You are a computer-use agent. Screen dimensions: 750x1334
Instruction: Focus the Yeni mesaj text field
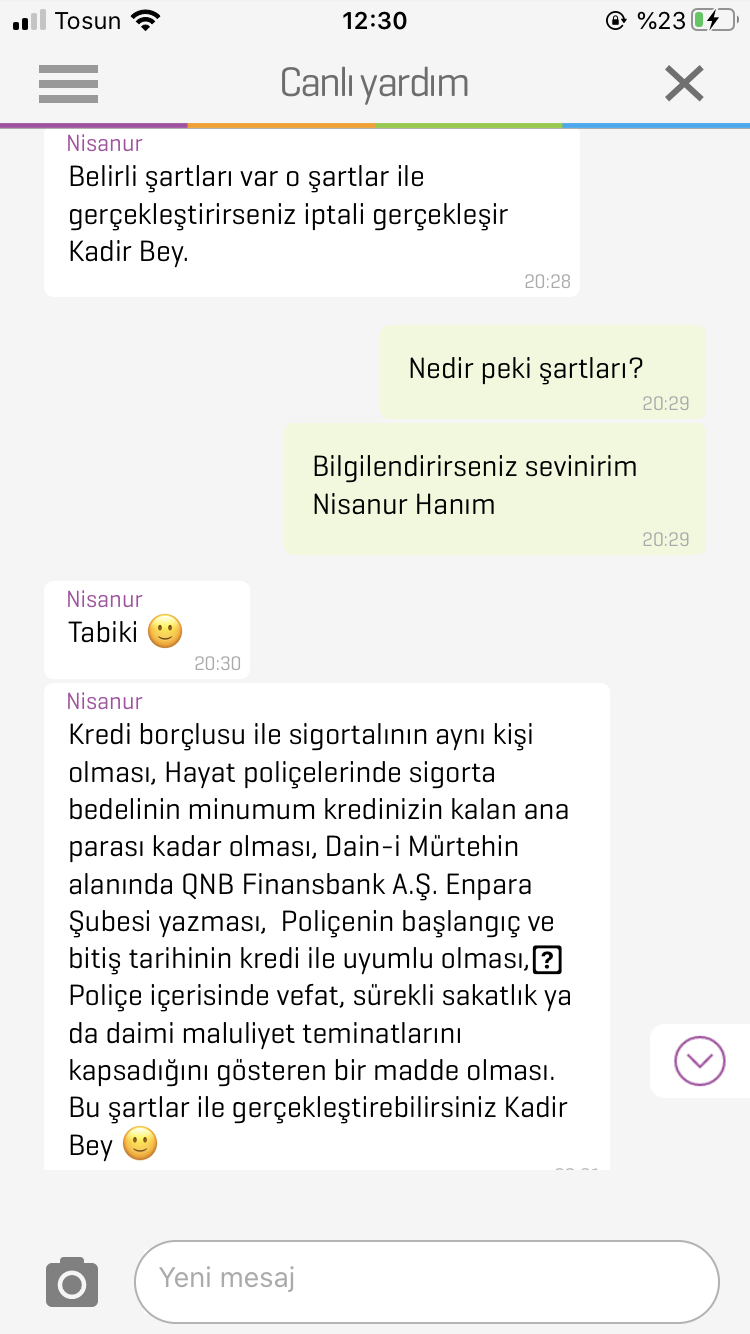click(427, 1281)
